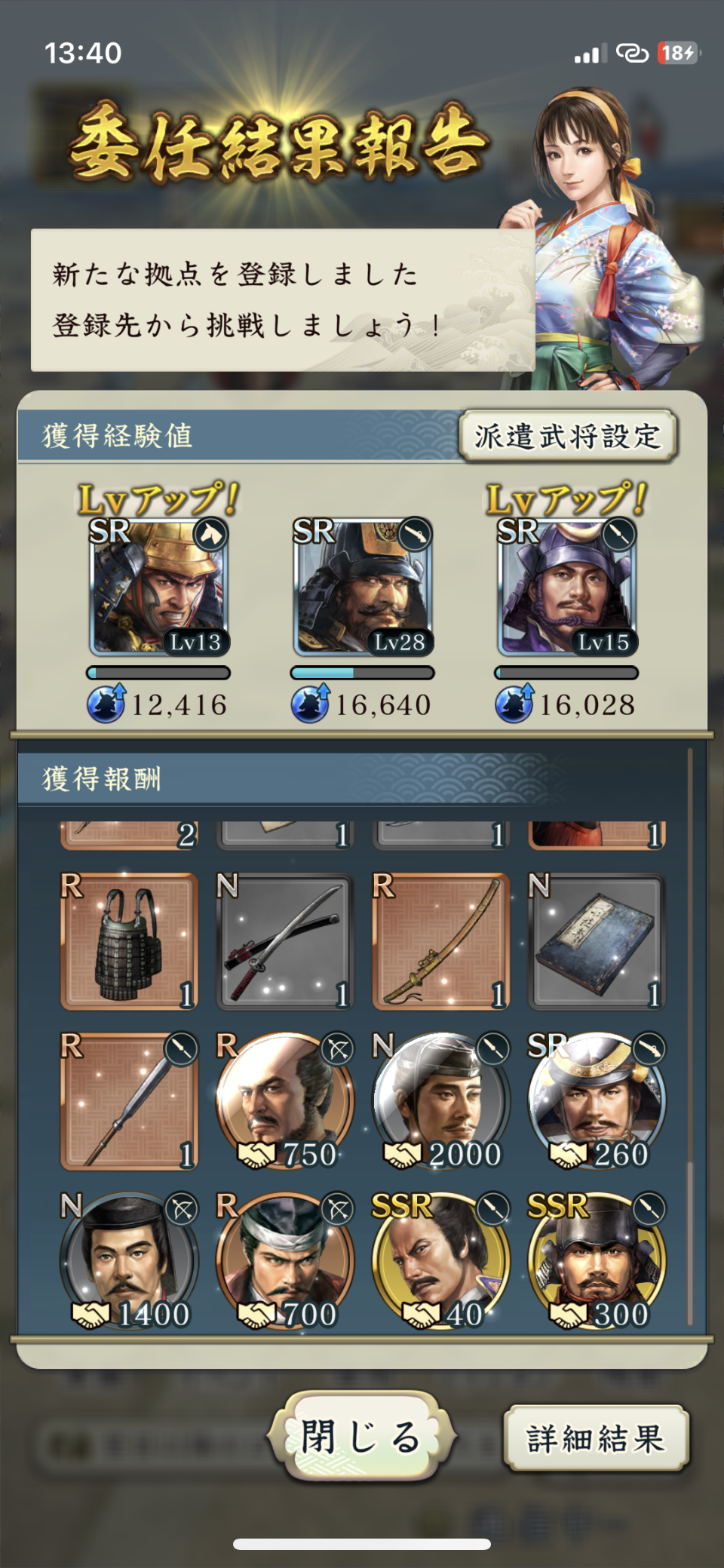724x1568 pixels.
Task: View SSR general reward with 300
Action: 597,1261
